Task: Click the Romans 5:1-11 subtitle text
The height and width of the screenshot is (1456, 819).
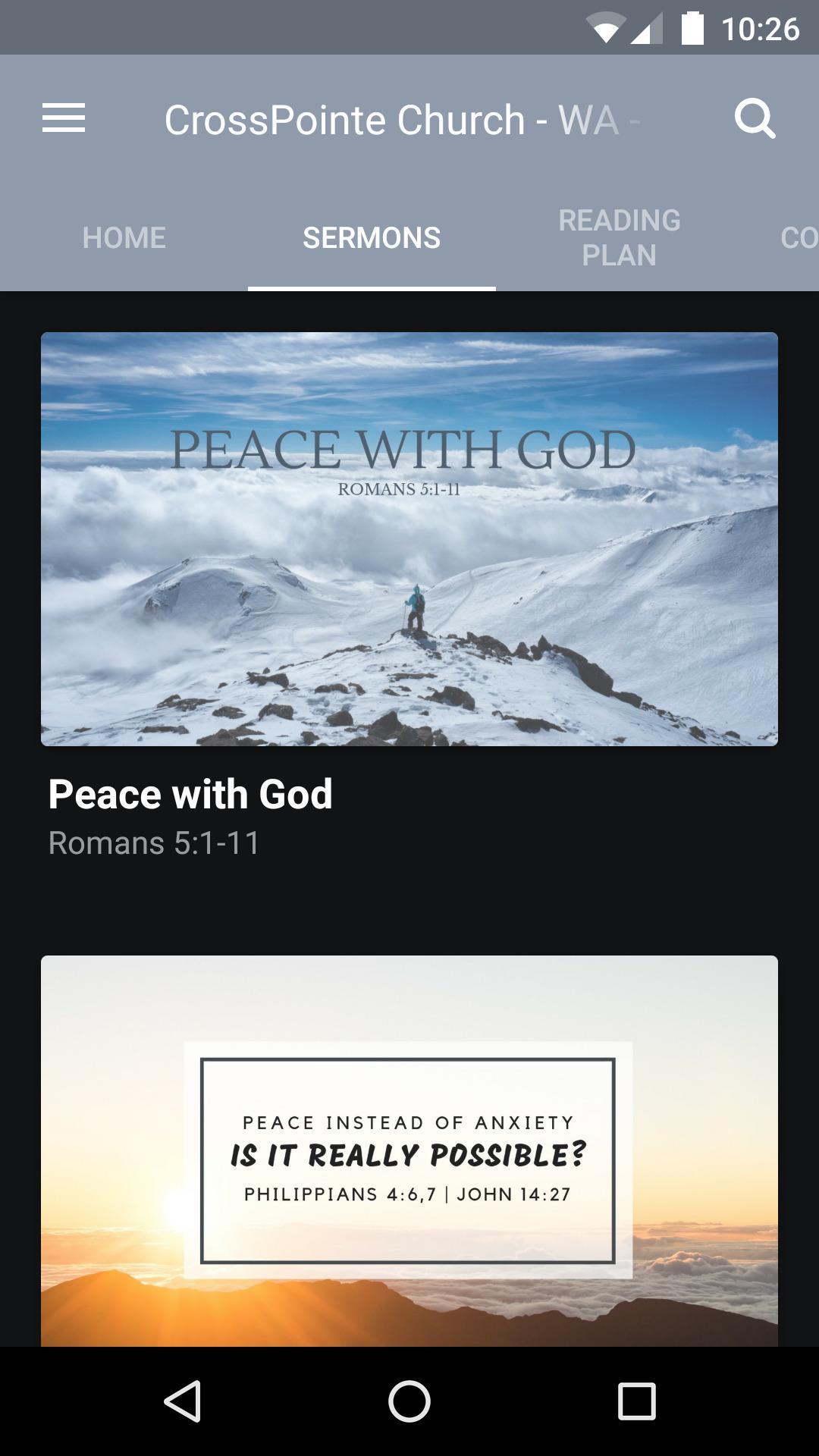Action: point(153,844)
